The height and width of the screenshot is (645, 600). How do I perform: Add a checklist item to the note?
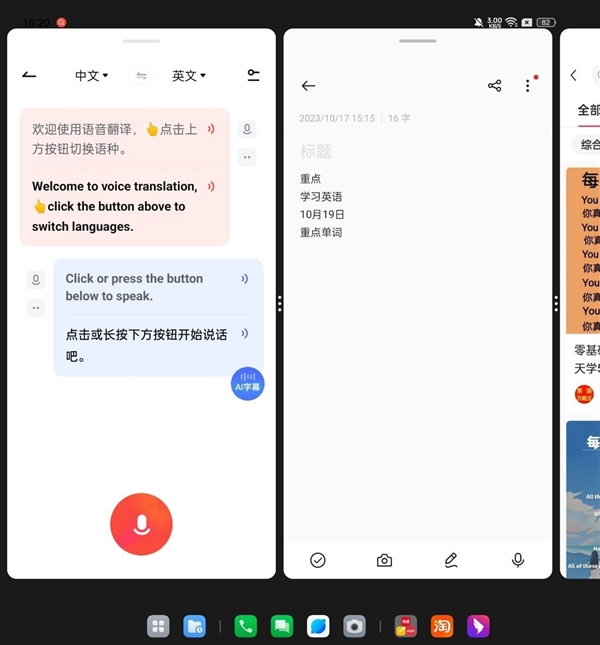click(318, 560)
